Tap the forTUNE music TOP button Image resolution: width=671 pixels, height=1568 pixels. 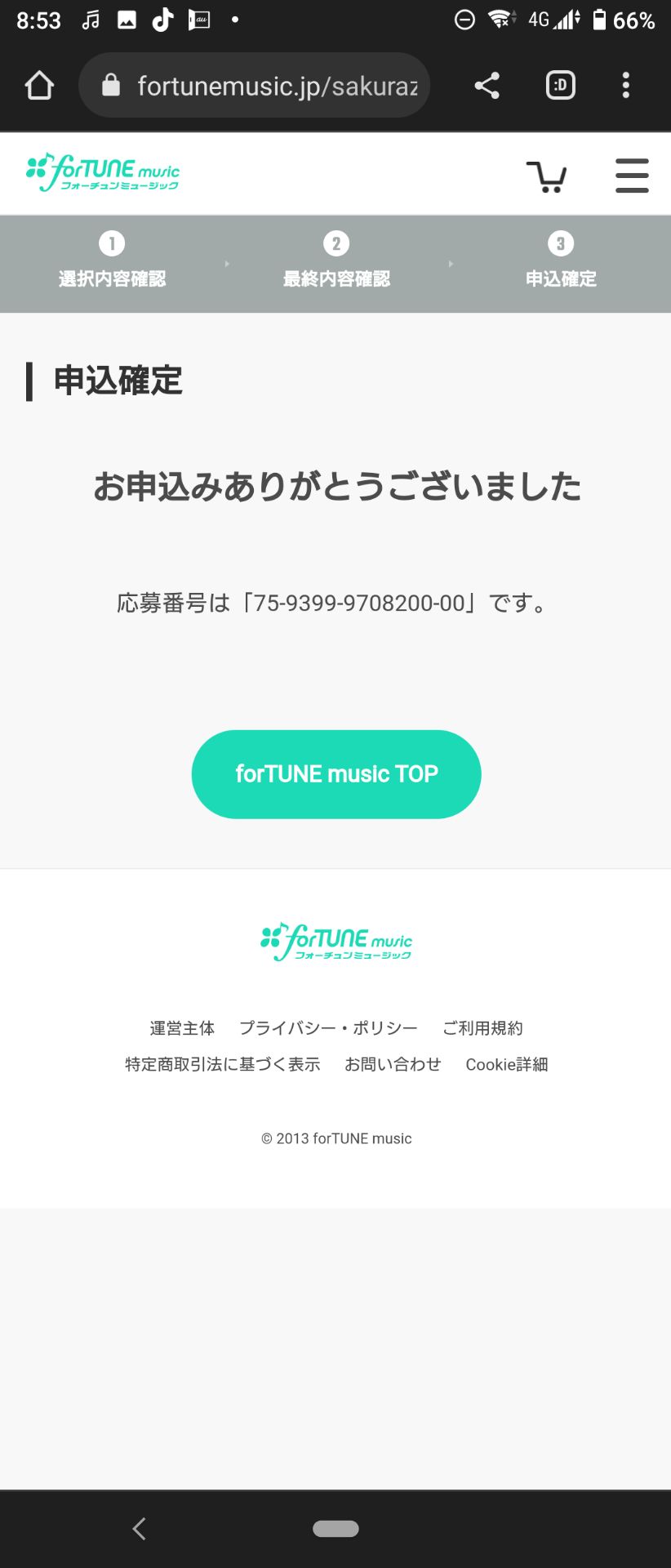(x=335, y=773)
